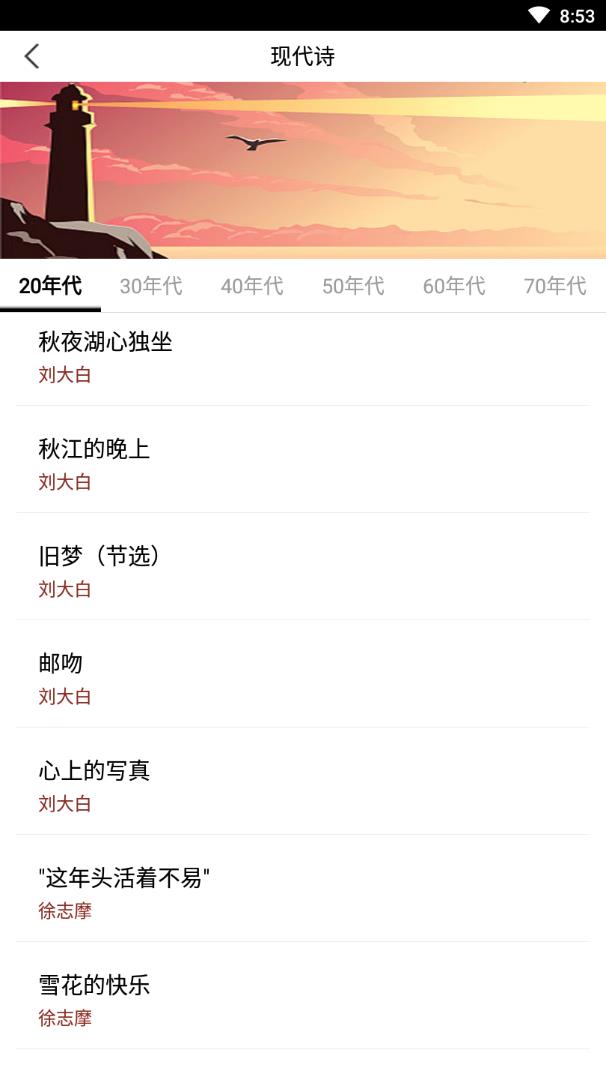Switch to the 30年代 tab

tap(151, 285)
